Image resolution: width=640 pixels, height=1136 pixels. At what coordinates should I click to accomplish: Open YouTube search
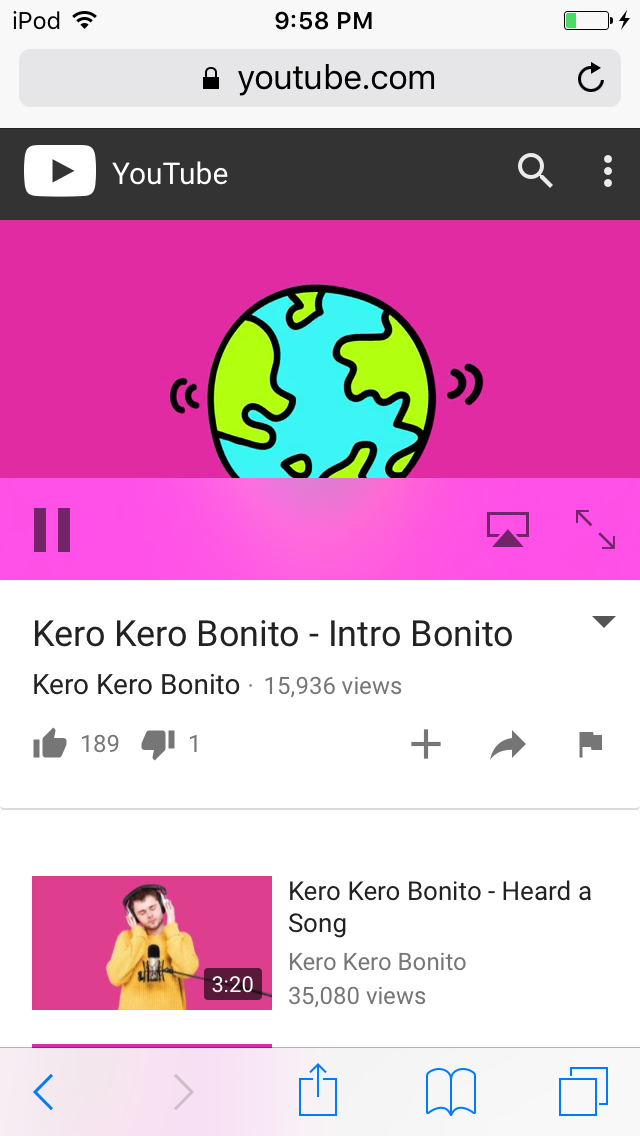tap(535, 172)
